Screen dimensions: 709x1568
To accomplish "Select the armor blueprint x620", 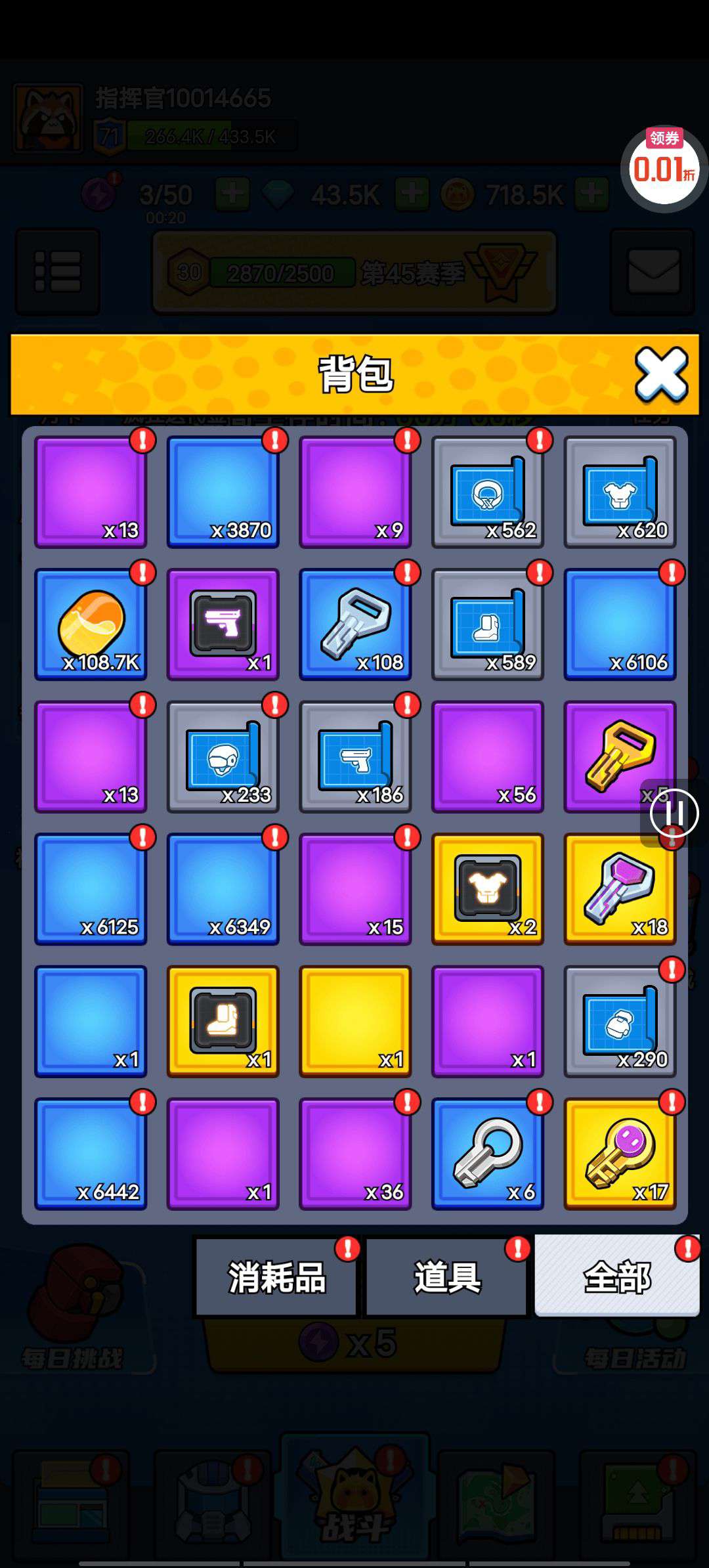I will [x=620, y=492].
